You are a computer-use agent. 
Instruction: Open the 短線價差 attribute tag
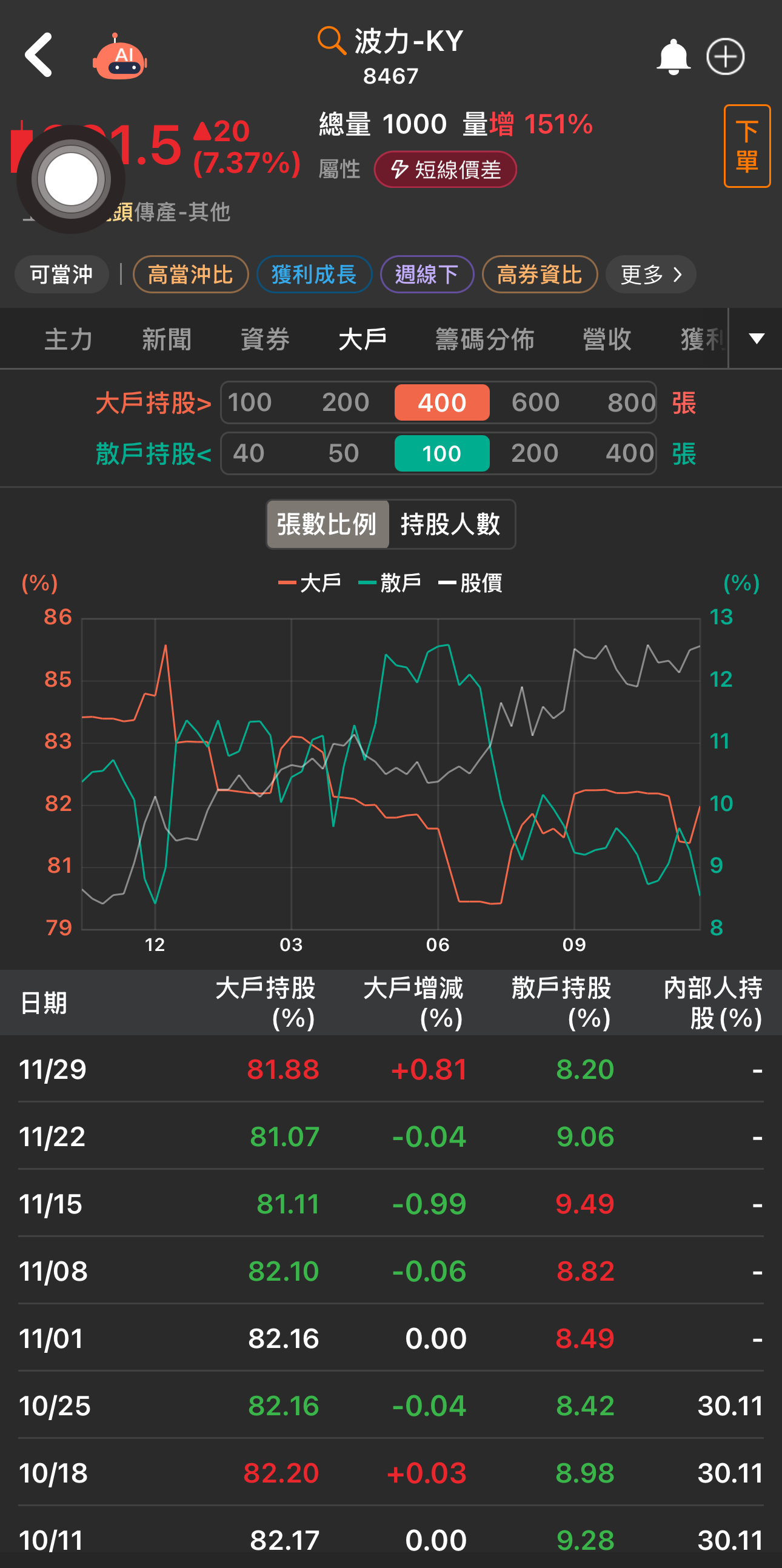coord(445,170)
